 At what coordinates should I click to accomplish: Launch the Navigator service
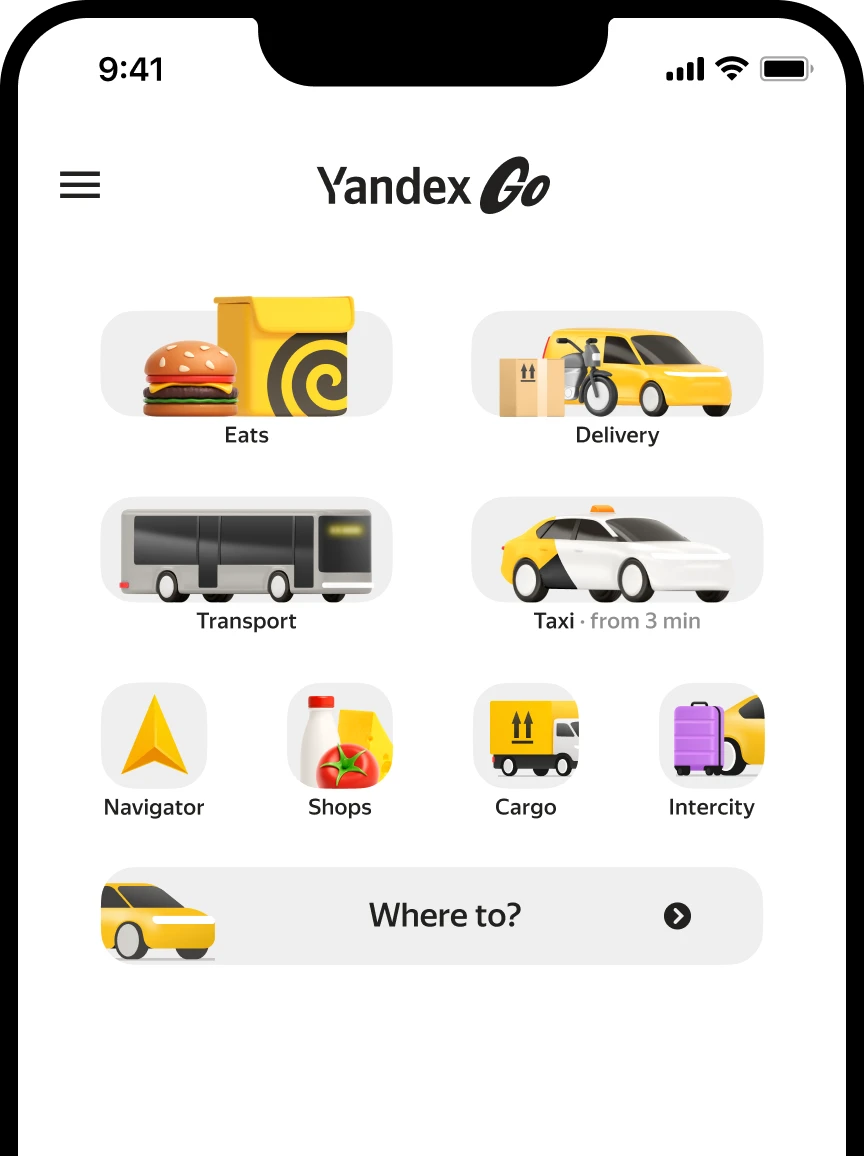(154, 736)
